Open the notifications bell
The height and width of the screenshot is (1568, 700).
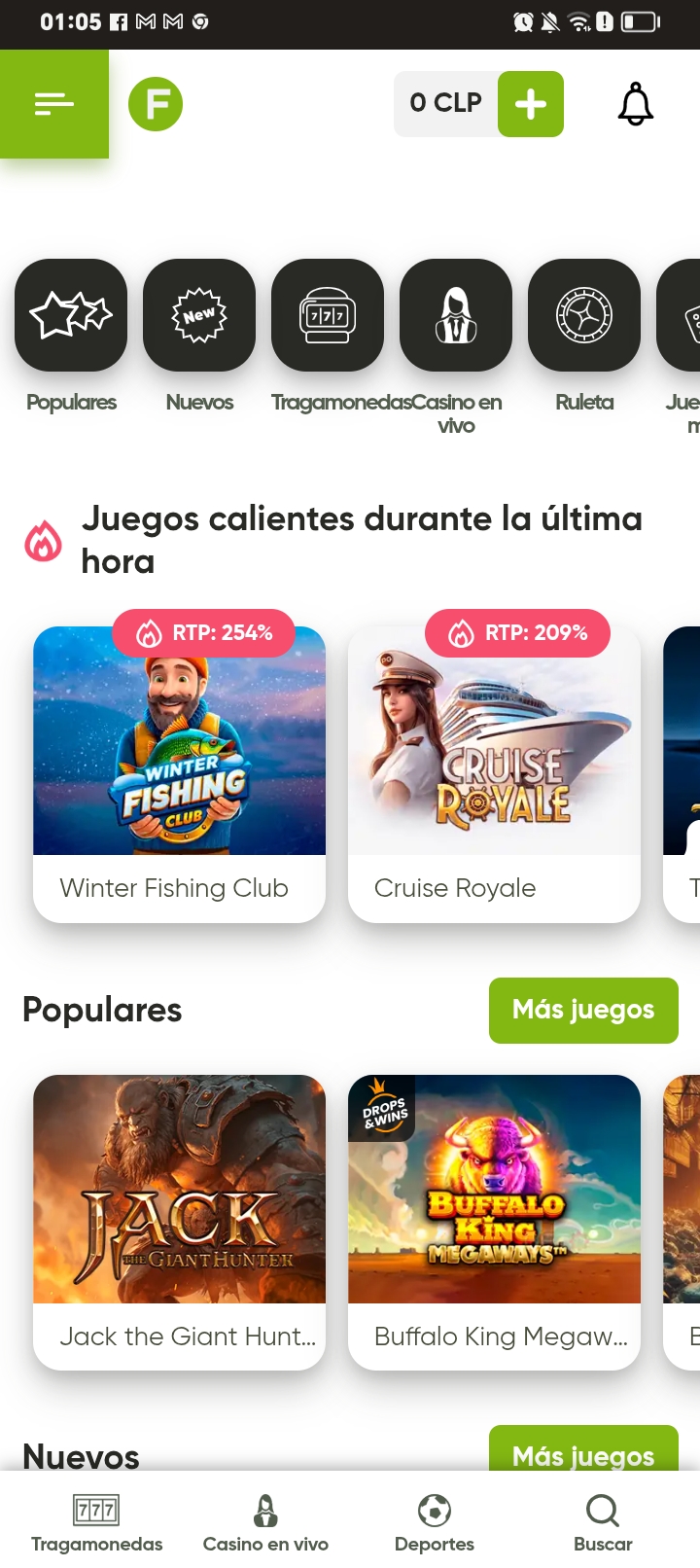pyautogui.click(x=636, y=104)
